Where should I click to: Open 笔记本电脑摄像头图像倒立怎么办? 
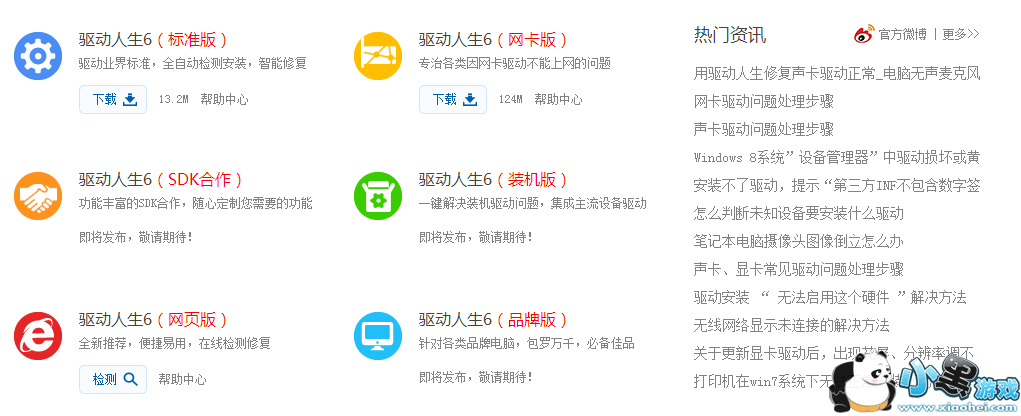pyautogui.click(x=799, y=242)
